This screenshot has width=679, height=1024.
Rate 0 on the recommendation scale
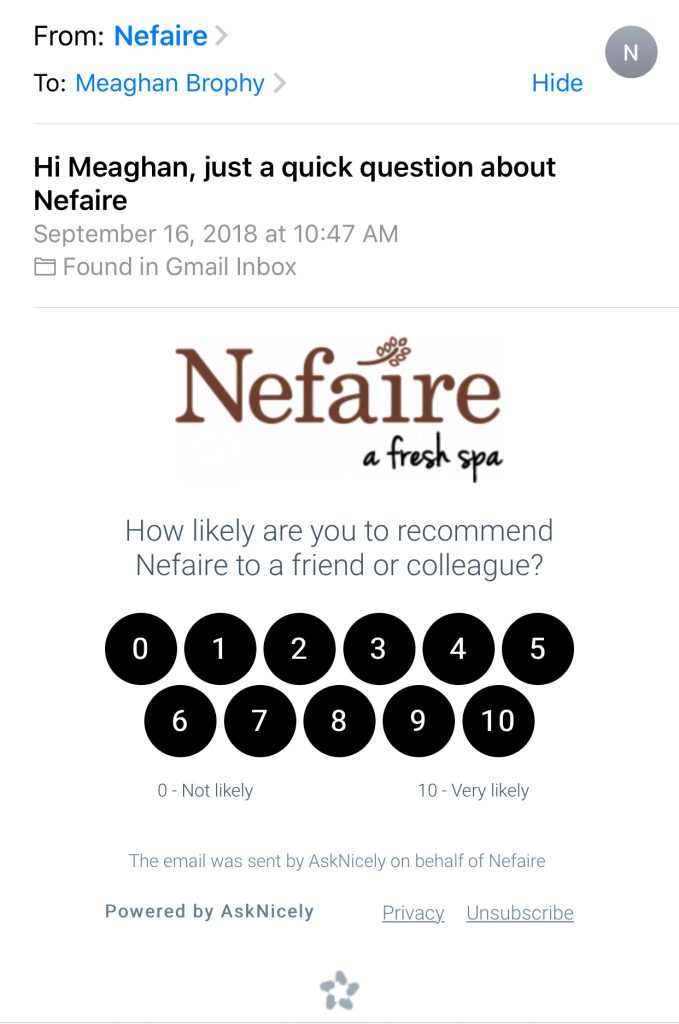[140, 649]
